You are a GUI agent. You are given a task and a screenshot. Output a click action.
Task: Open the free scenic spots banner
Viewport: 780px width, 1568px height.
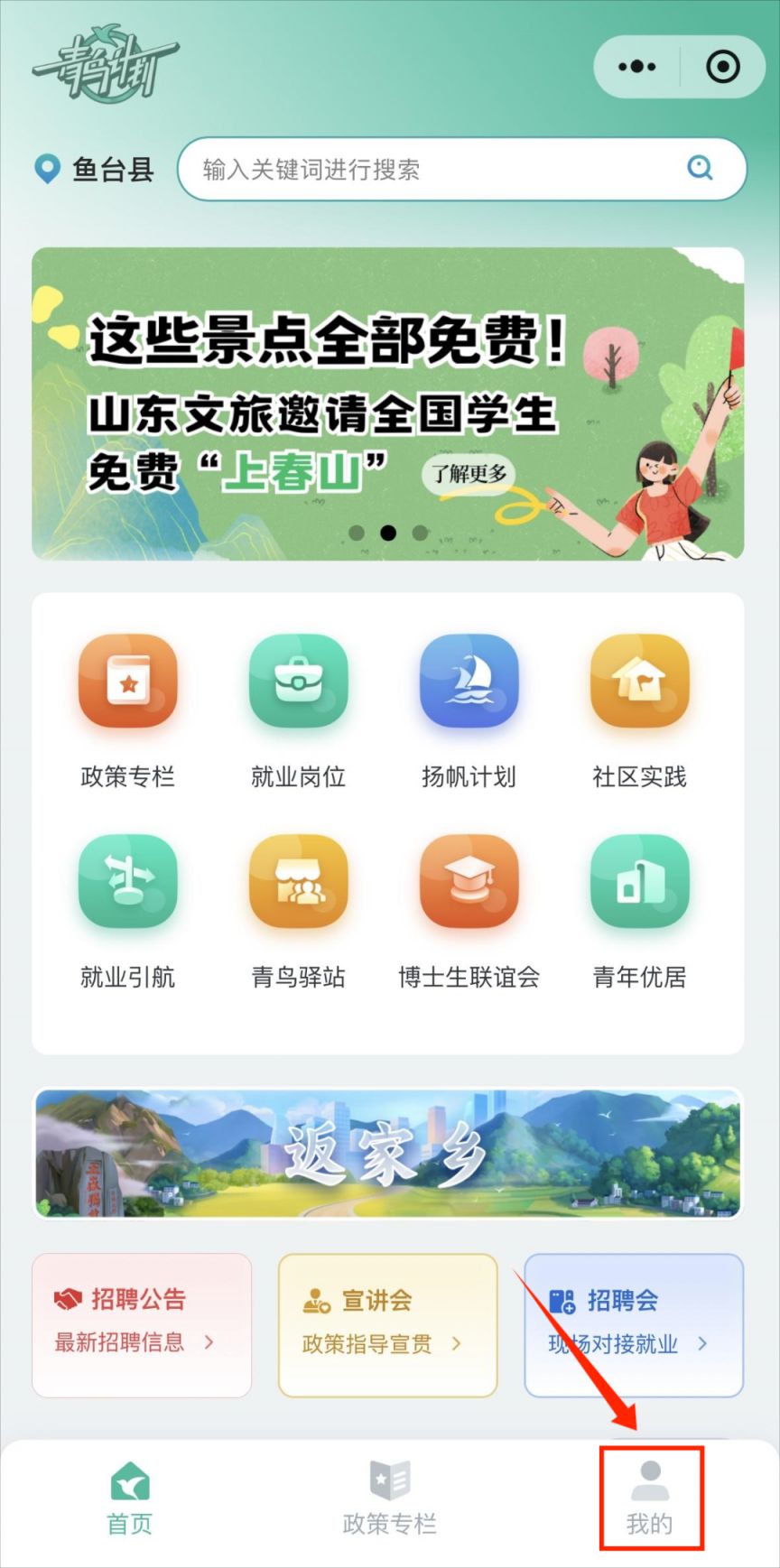388,404
